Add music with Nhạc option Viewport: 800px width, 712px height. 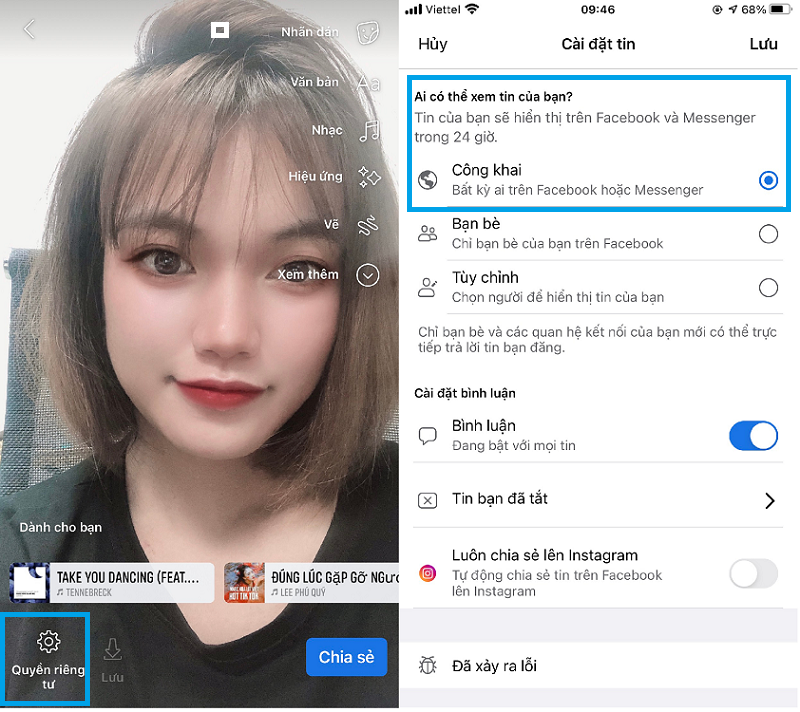click(368, 130)
